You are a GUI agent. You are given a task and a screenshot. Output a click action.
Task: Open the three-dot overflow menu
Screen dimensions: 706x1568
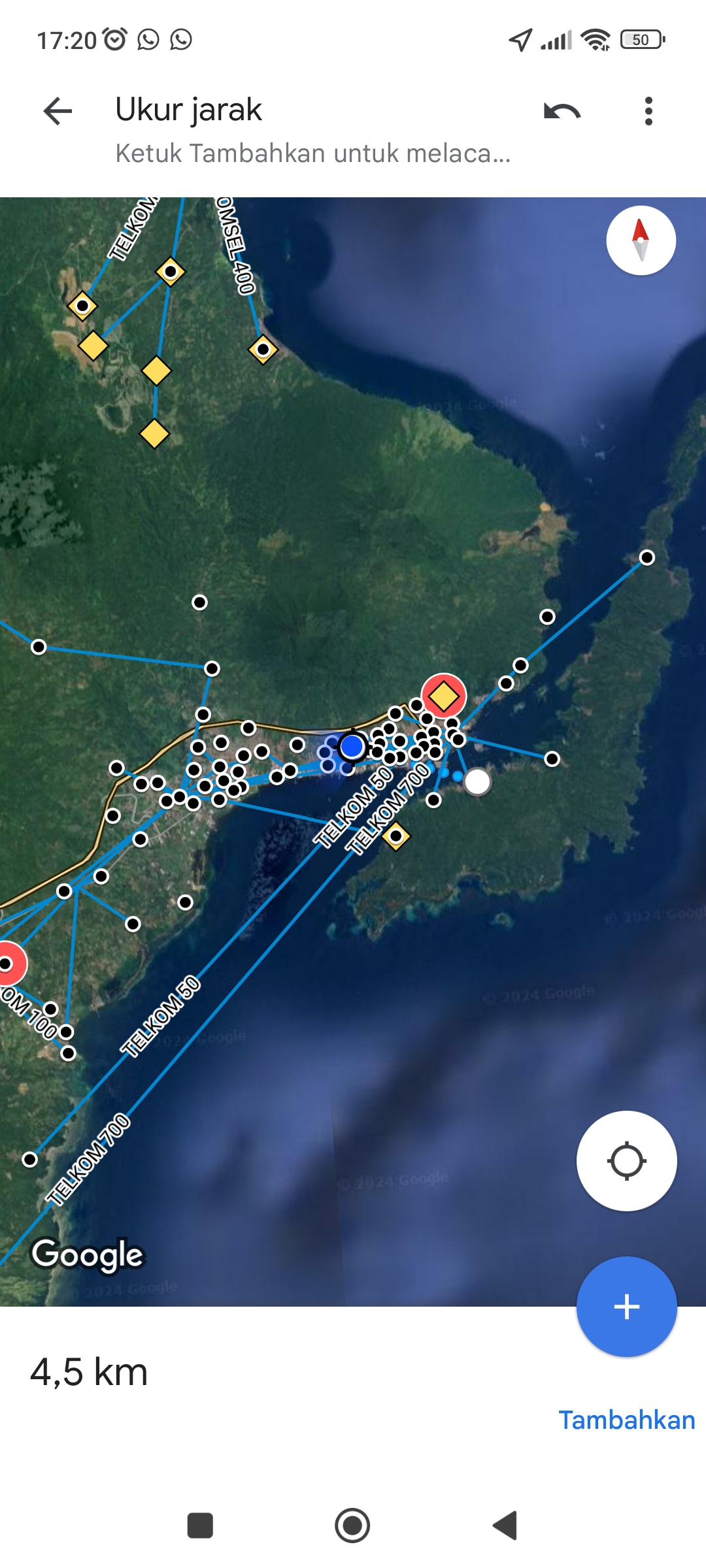tap(648, 111)
